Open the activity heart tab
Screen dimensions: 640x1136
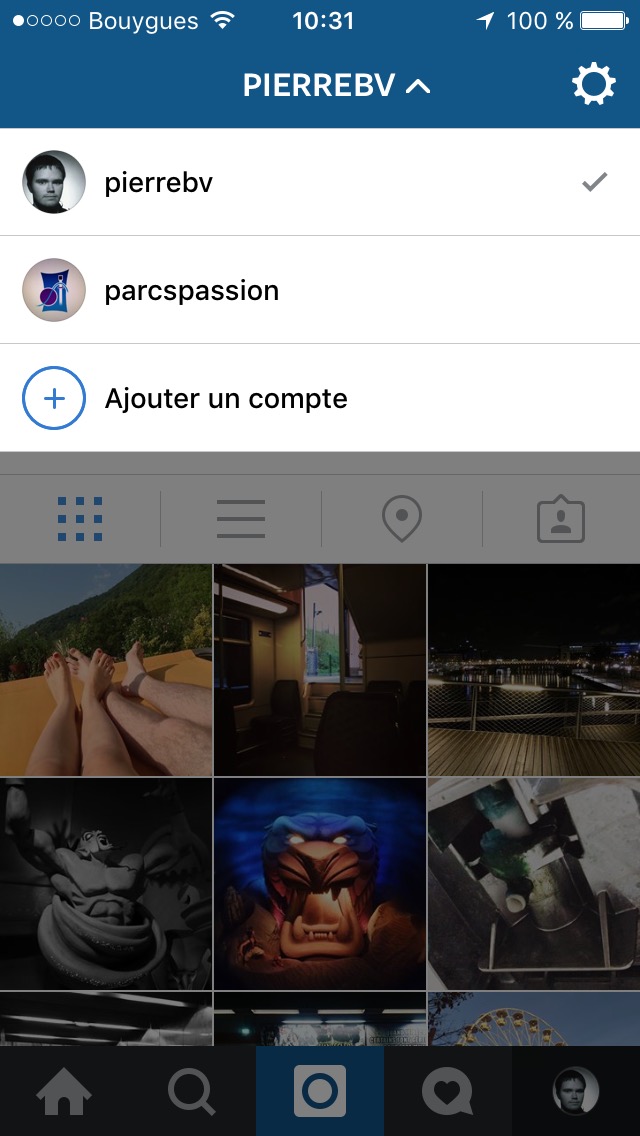pos(448,1091)
